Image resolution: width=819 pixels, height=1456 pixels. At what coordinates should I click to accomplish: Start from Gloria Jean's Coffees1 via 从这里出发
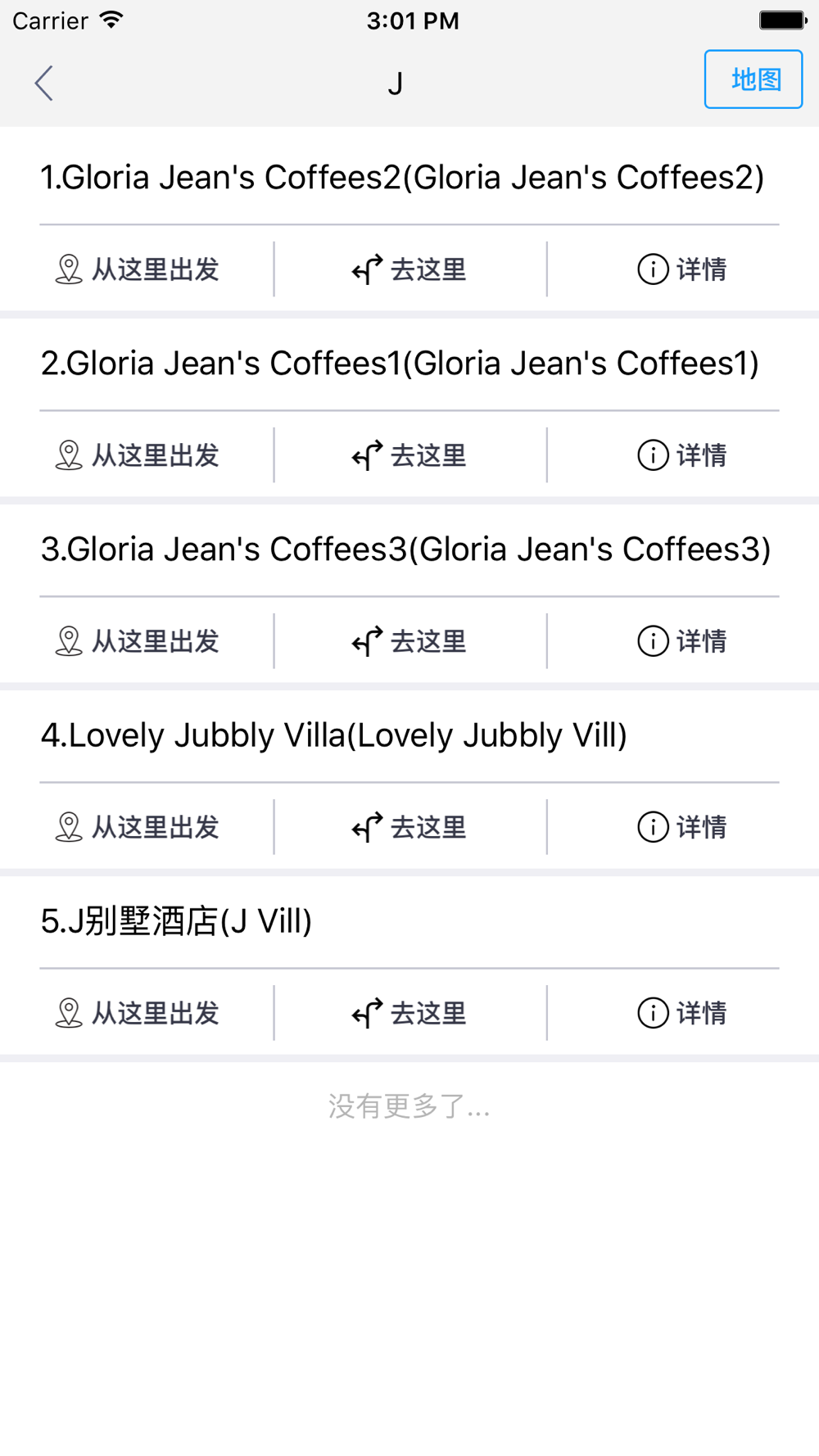click(137, 455)
